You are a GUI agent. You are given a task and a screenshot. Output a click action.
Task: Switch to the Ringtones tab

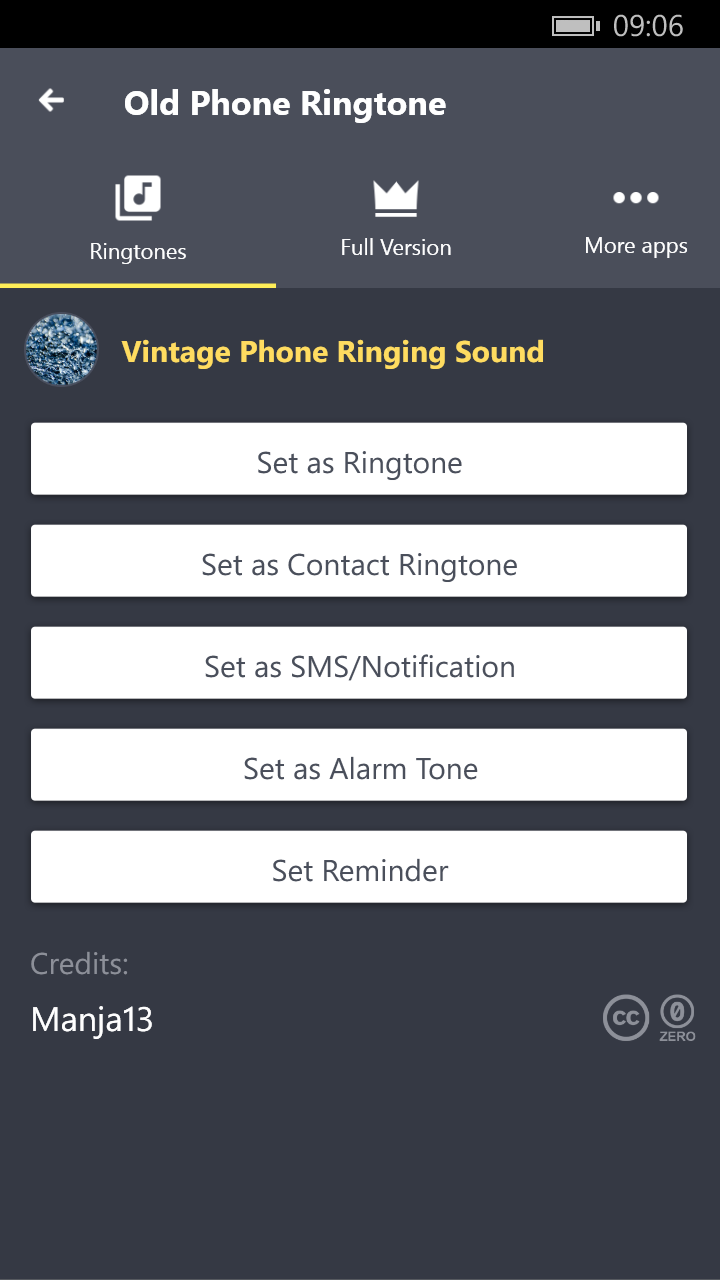coord(138,220)
